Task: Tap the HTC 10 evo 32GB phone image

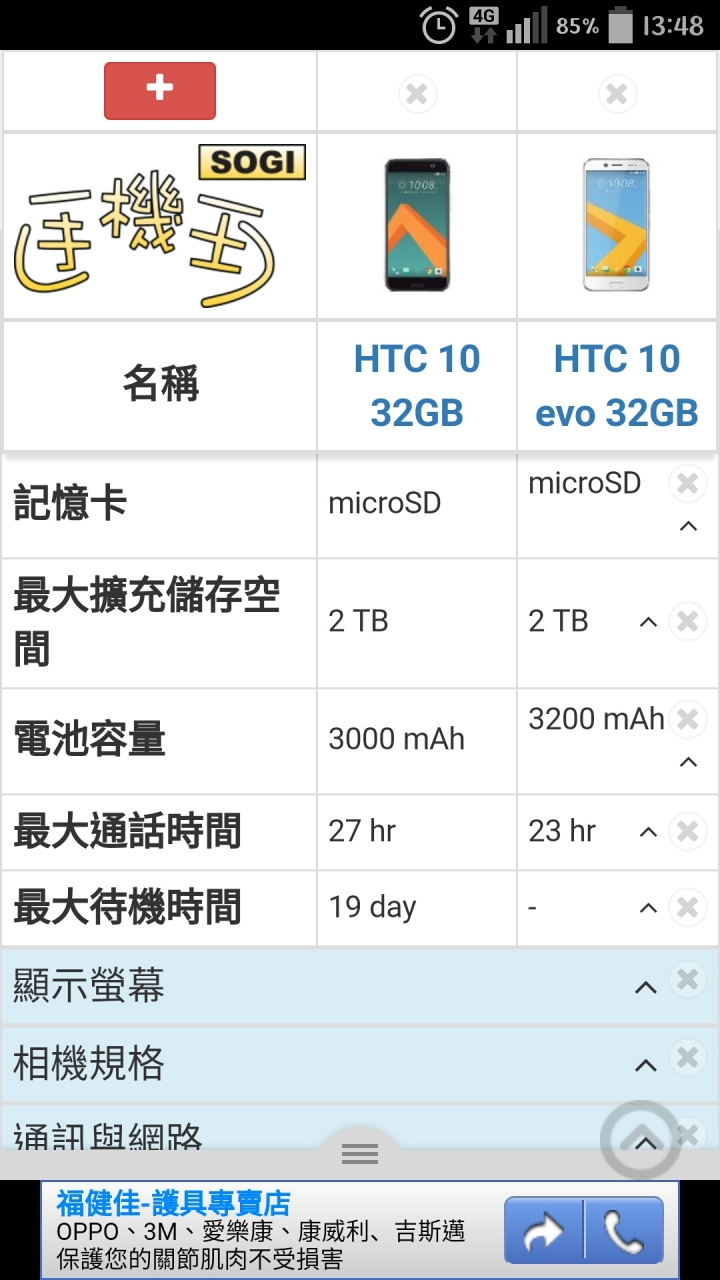Action: [x=617, y=225]
